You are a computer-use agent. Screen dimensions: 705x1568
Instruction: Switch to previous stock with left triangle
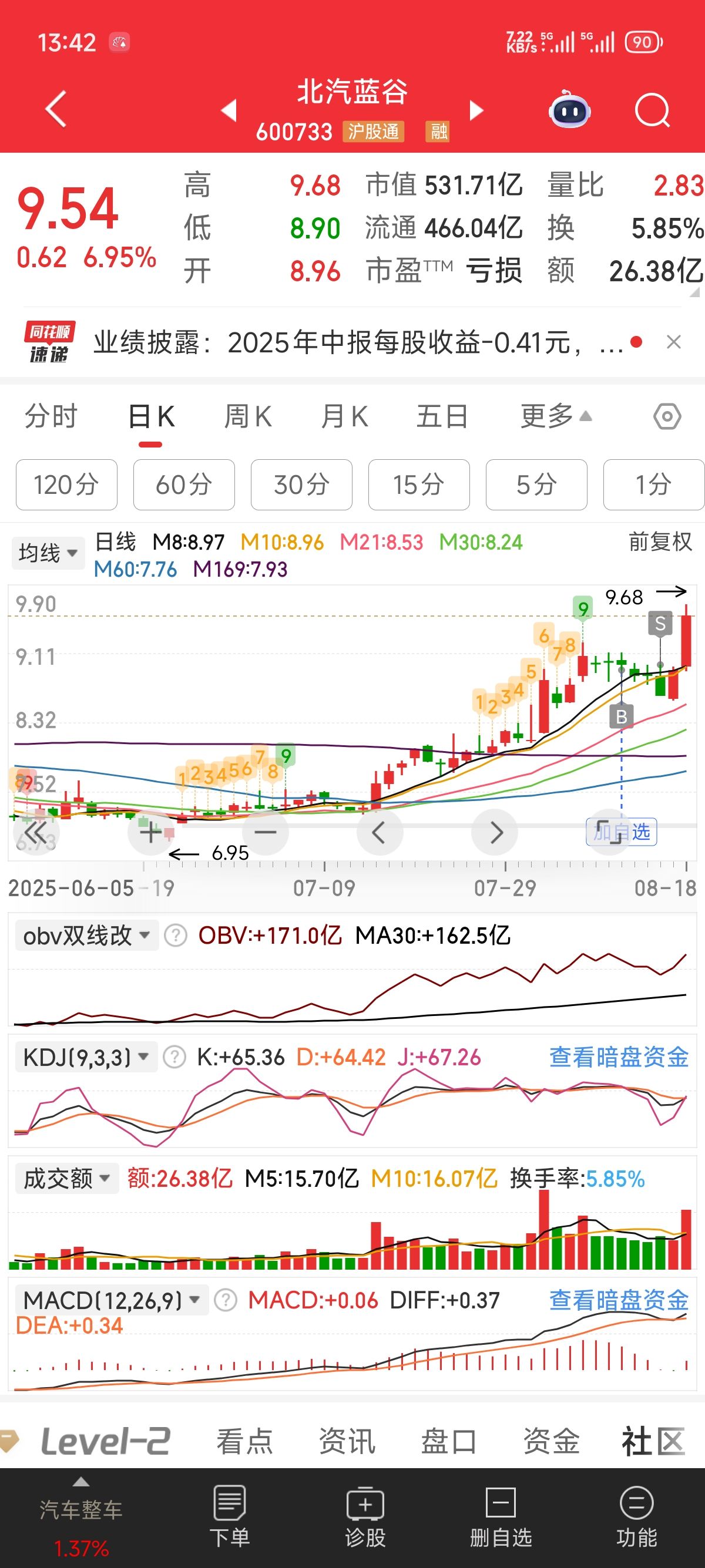[x=229, y=111]
